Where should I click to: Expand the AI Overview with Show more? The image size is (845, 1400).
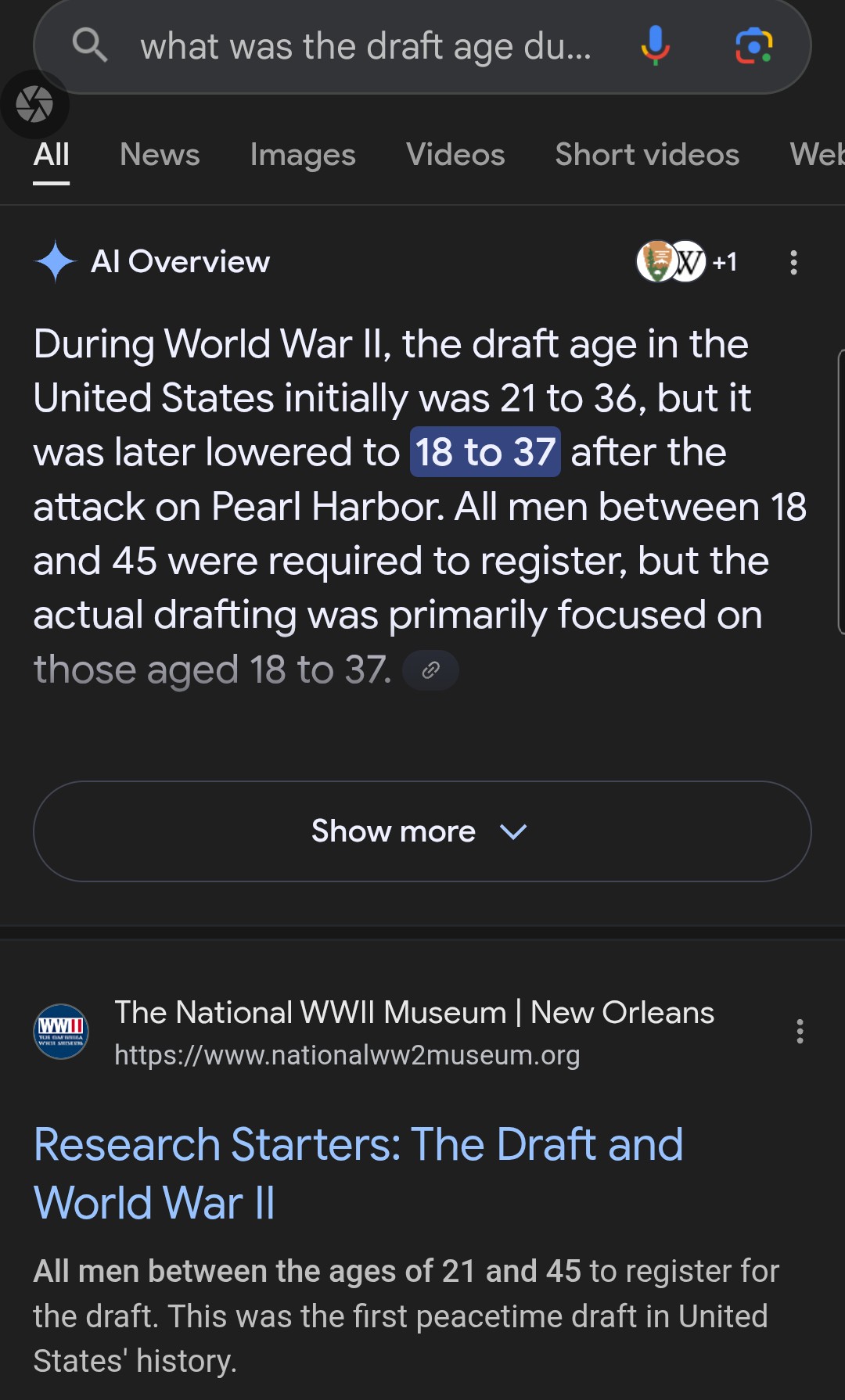[422, 831]
